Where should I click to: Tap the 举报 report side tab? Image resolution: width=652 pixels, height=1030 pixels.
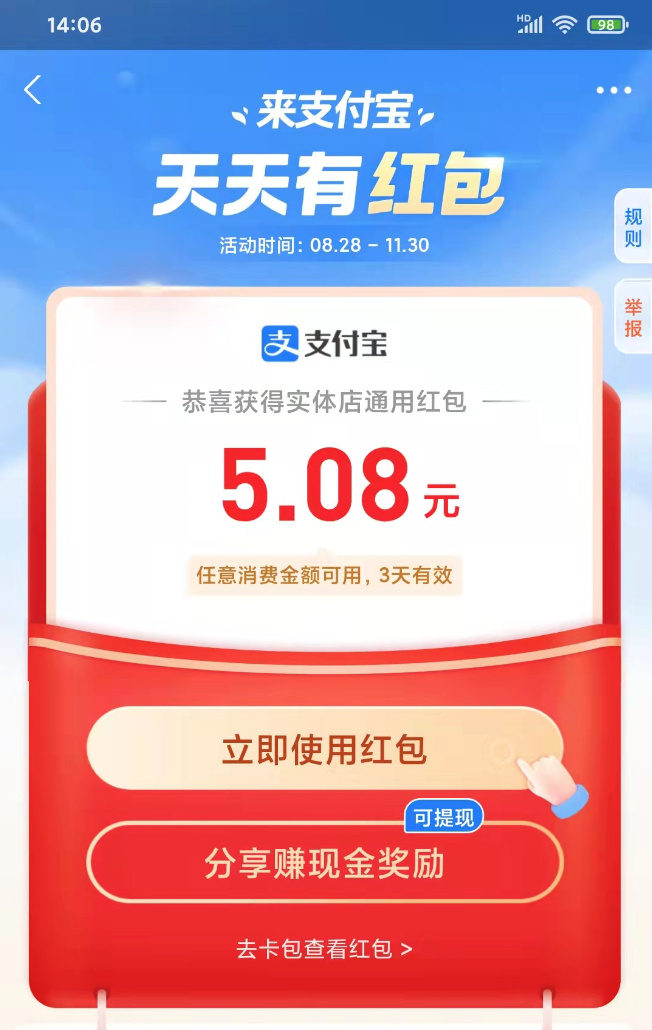point(633,318)
